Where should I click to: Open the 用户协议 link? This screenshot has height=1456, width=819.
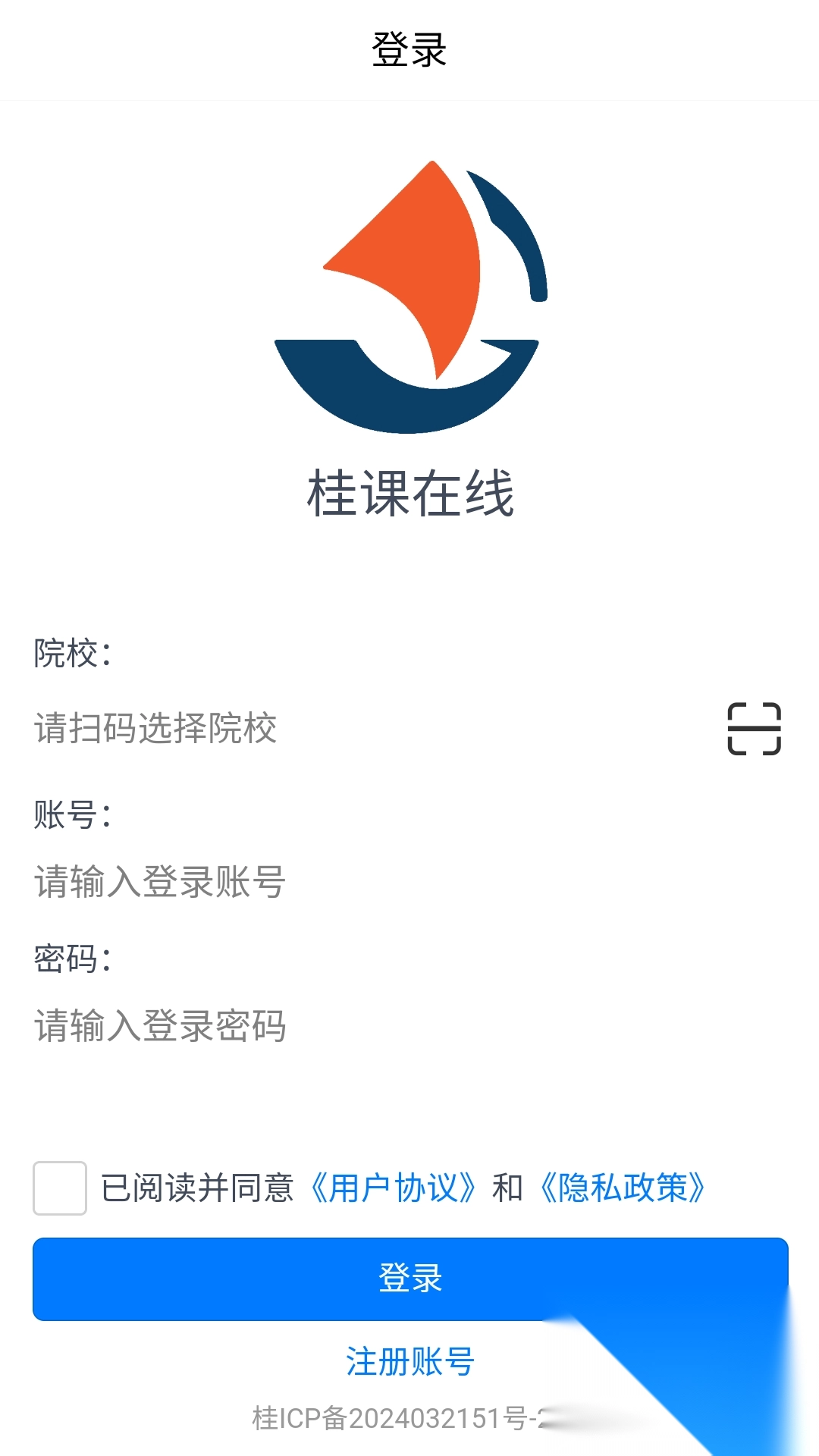[x=394, y=1188]
